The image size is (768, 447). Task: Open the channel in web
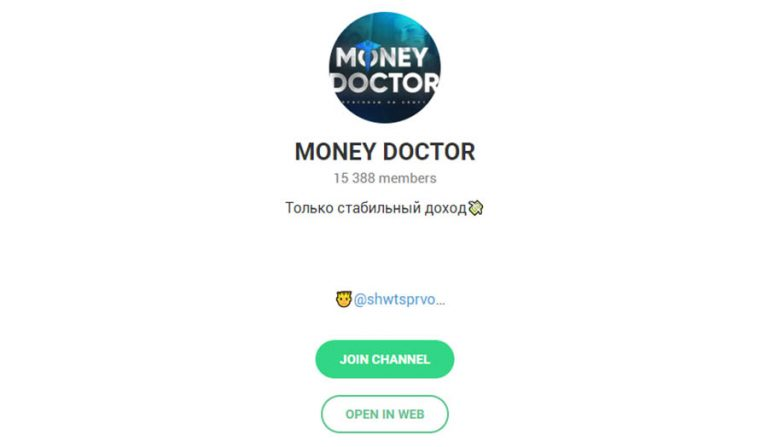(x=384, y=413)
